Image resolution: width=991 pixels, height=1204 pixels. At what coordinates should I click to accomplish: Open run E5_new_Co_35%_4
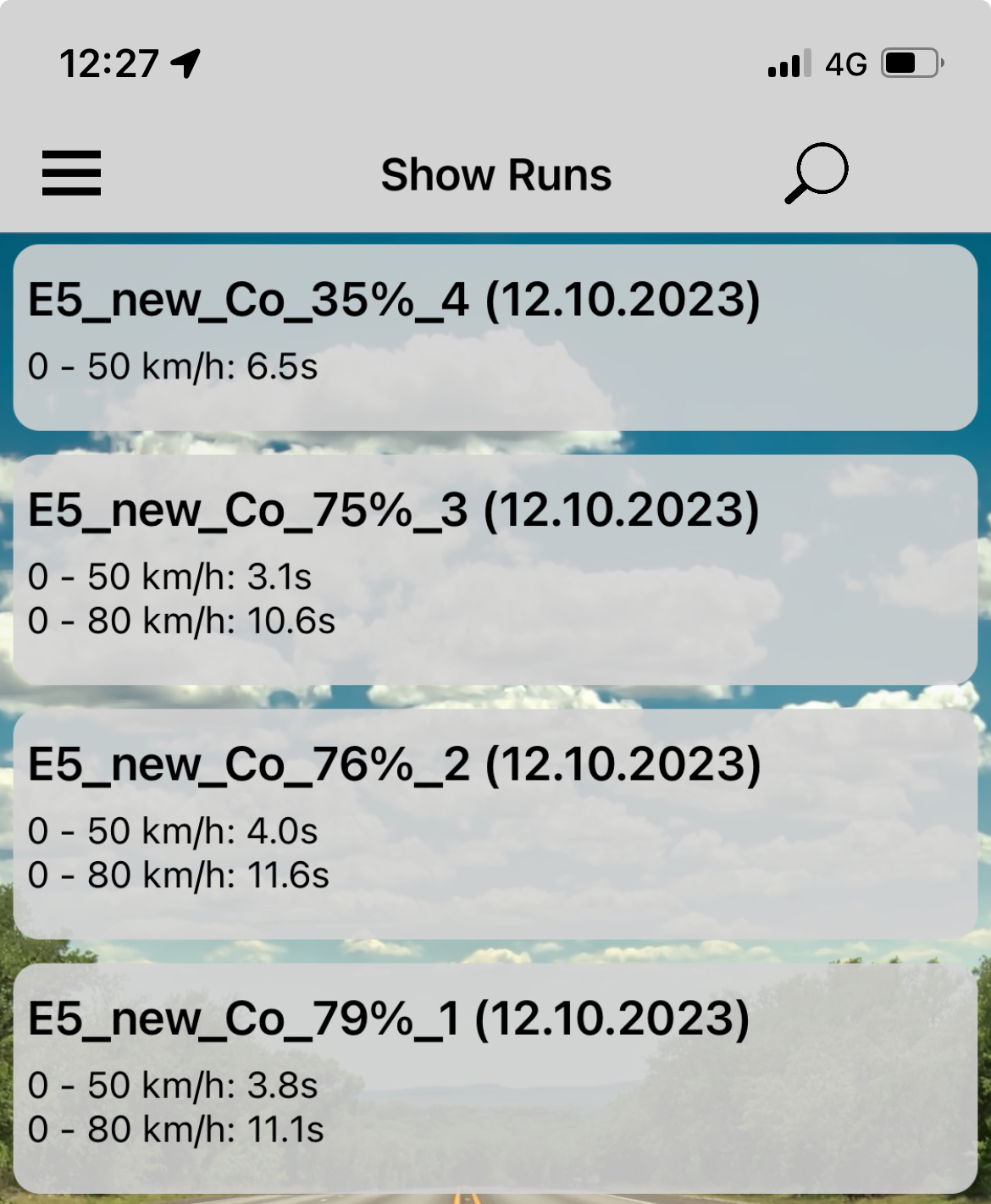[495, 337]
